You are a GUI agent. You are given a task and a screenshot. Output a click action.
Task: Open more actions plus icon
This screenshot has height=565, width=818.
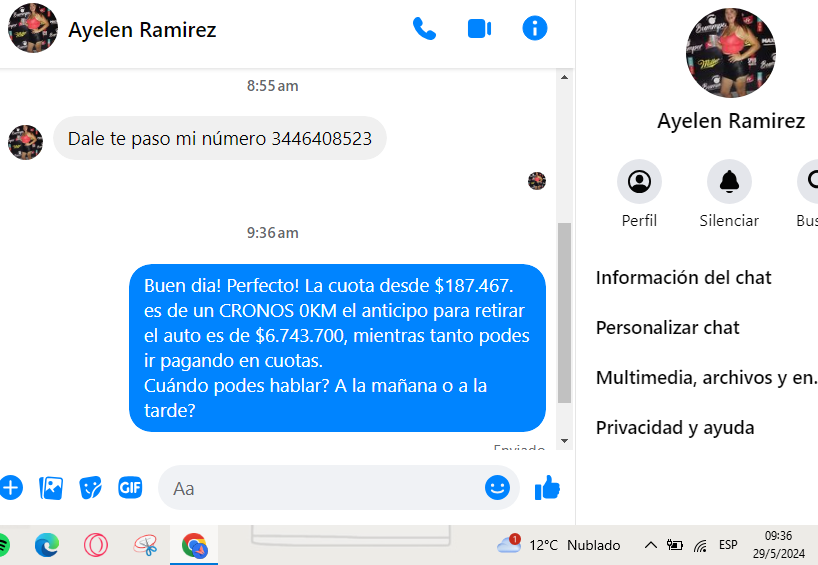point(10,488)
